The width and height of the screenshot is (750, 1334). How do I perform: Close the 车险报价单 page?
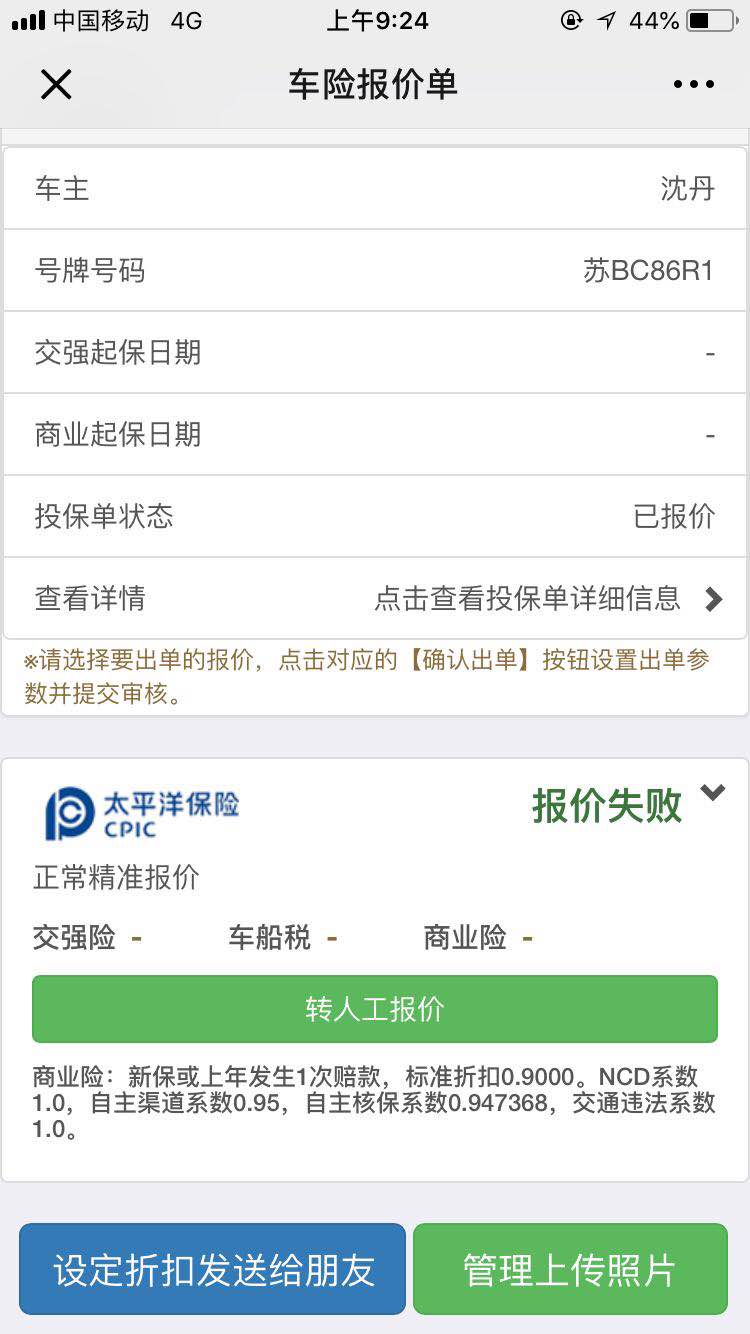[x=56, y=85]
